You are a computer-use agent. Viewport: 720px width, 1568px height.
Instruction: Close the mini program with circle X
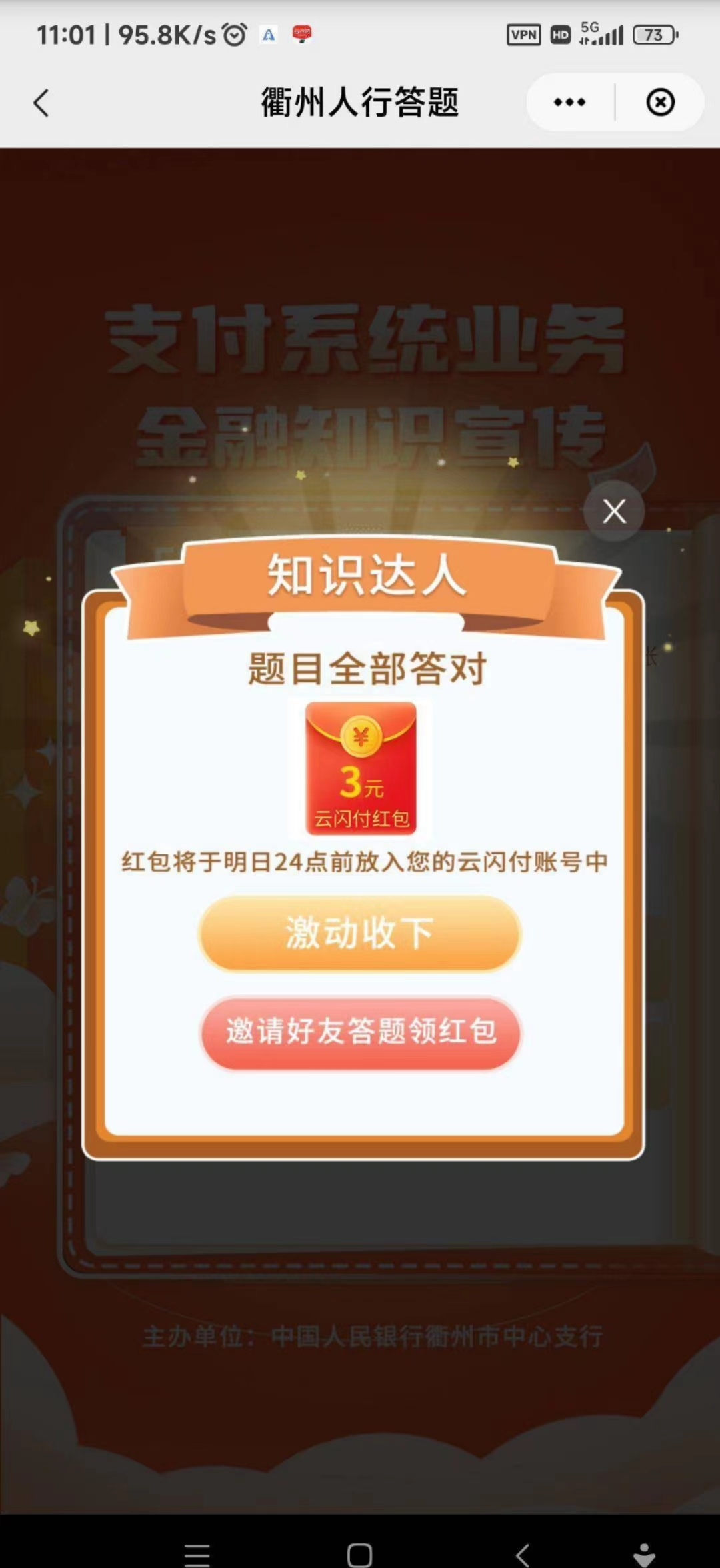(x=660, y=102)
